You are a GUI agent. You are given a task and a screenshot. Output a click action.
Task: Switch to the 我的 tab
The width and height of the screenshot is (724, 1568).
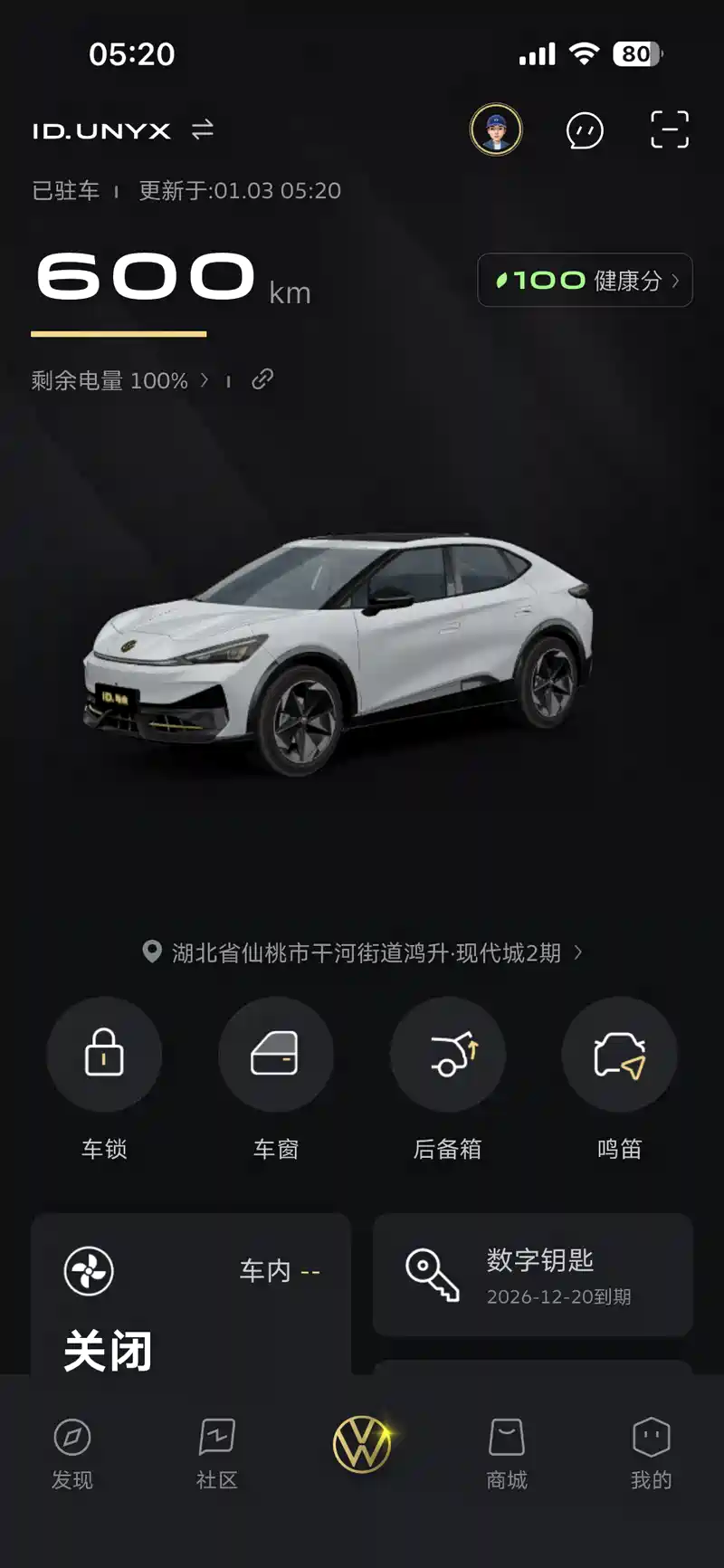(652, 1454)
